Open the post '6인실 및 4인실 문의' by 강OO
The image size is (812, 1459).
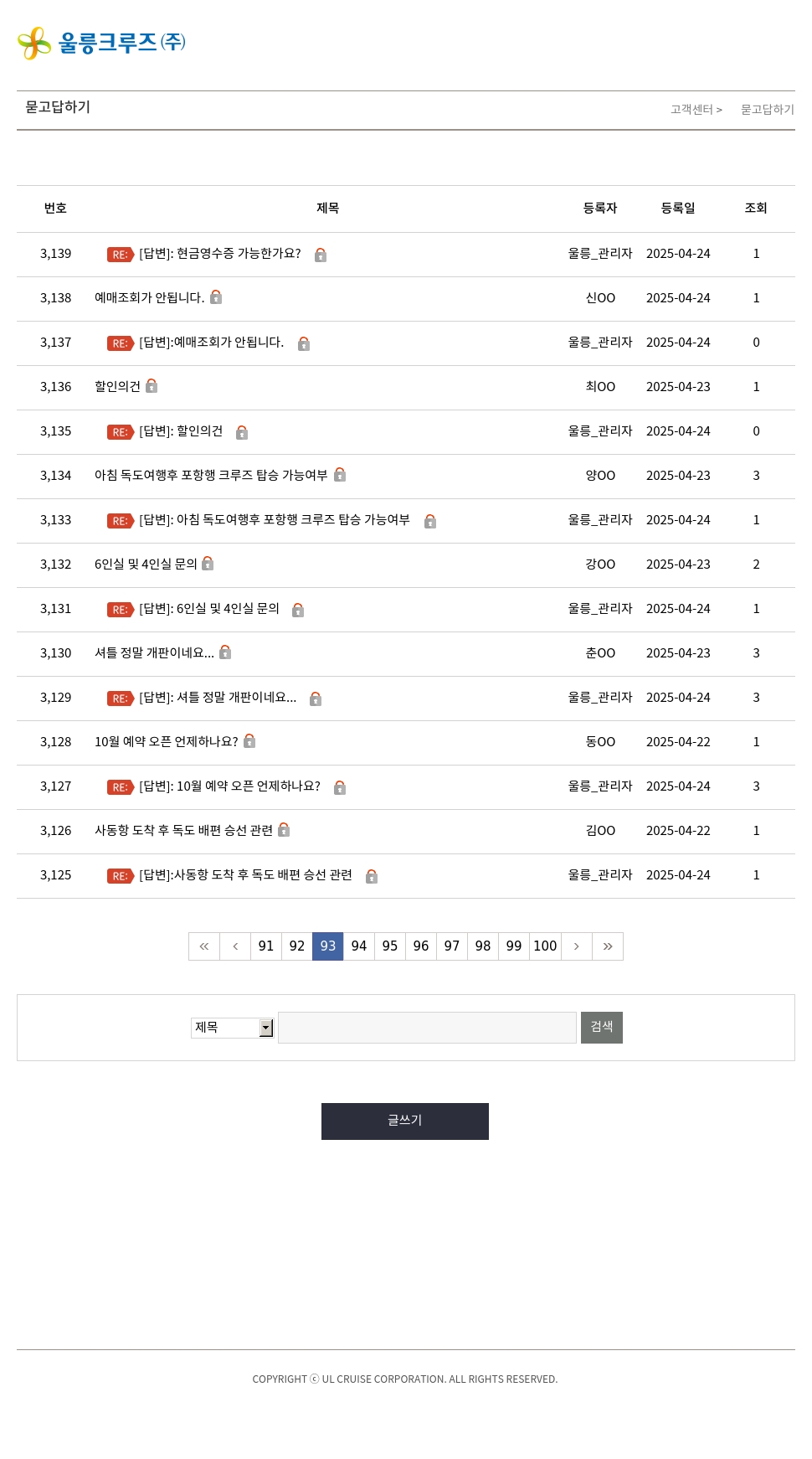[146, 565]
